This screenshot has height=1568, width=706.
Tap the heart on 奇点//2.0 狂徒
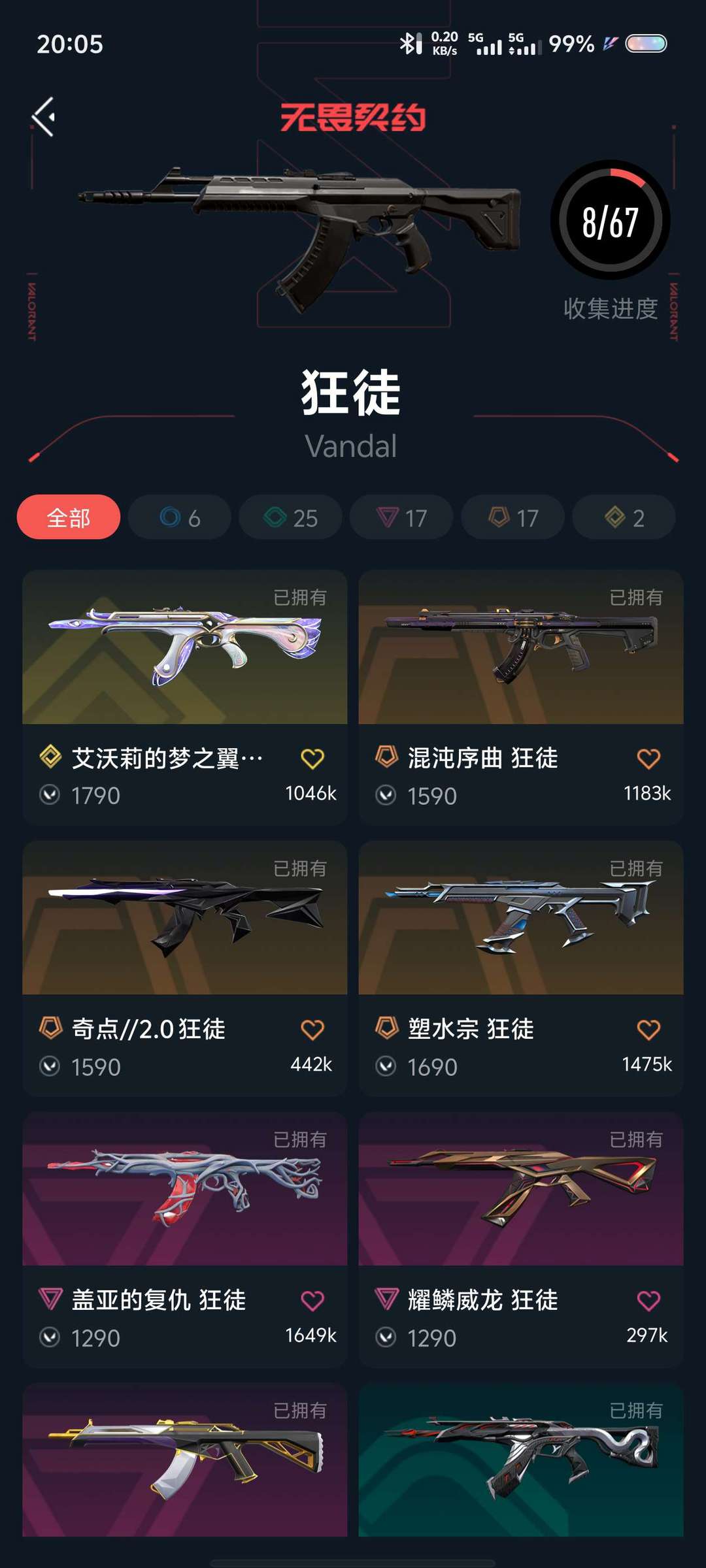click(312, 1030)
